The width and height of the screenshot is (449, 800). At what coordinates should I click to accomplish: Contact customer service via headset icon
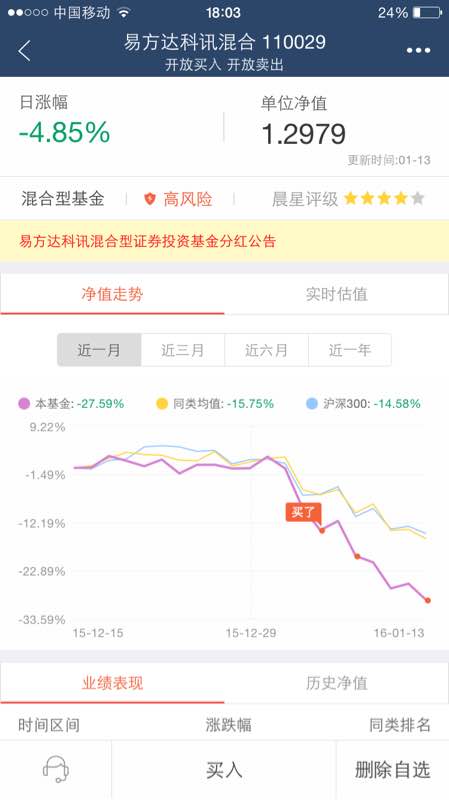point(56,769)
